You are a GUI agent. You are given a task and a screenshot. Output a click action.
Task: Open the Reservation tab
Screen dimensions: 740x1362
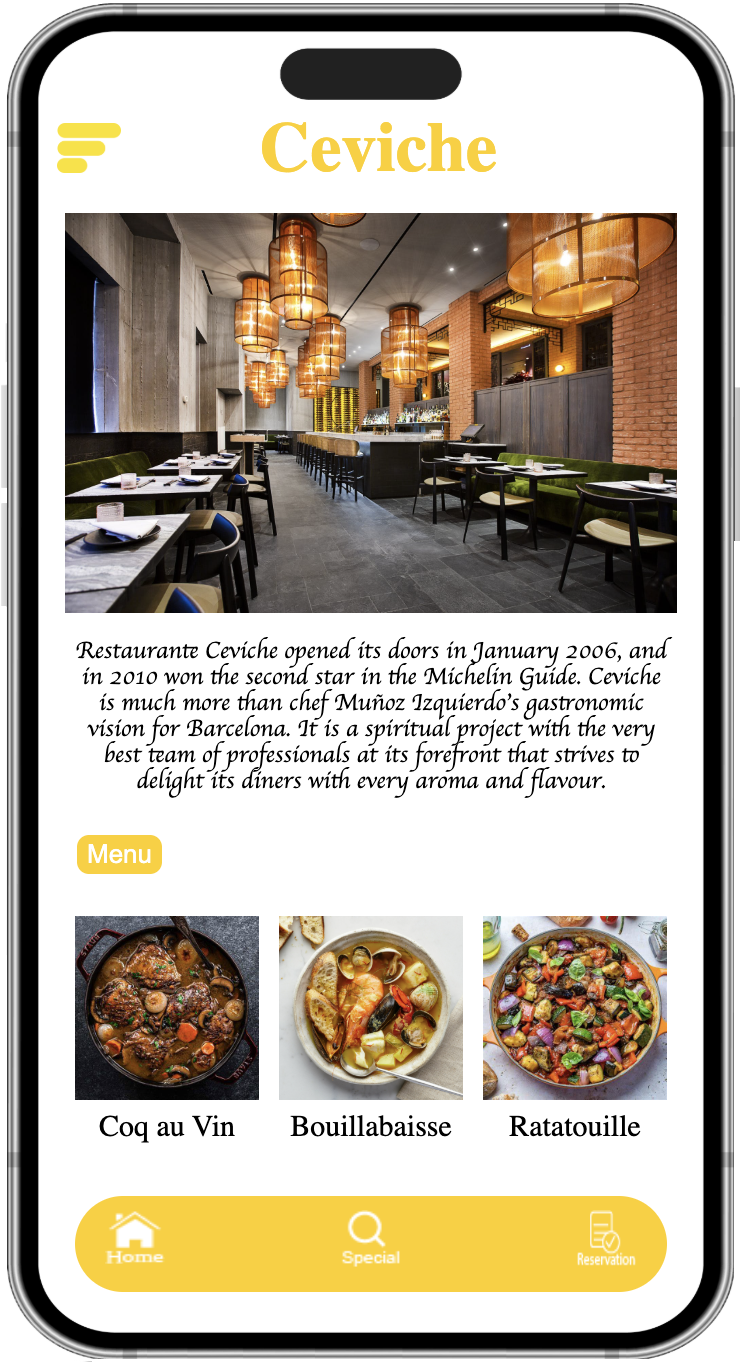pyautogui.click(x=605, y=1240)
